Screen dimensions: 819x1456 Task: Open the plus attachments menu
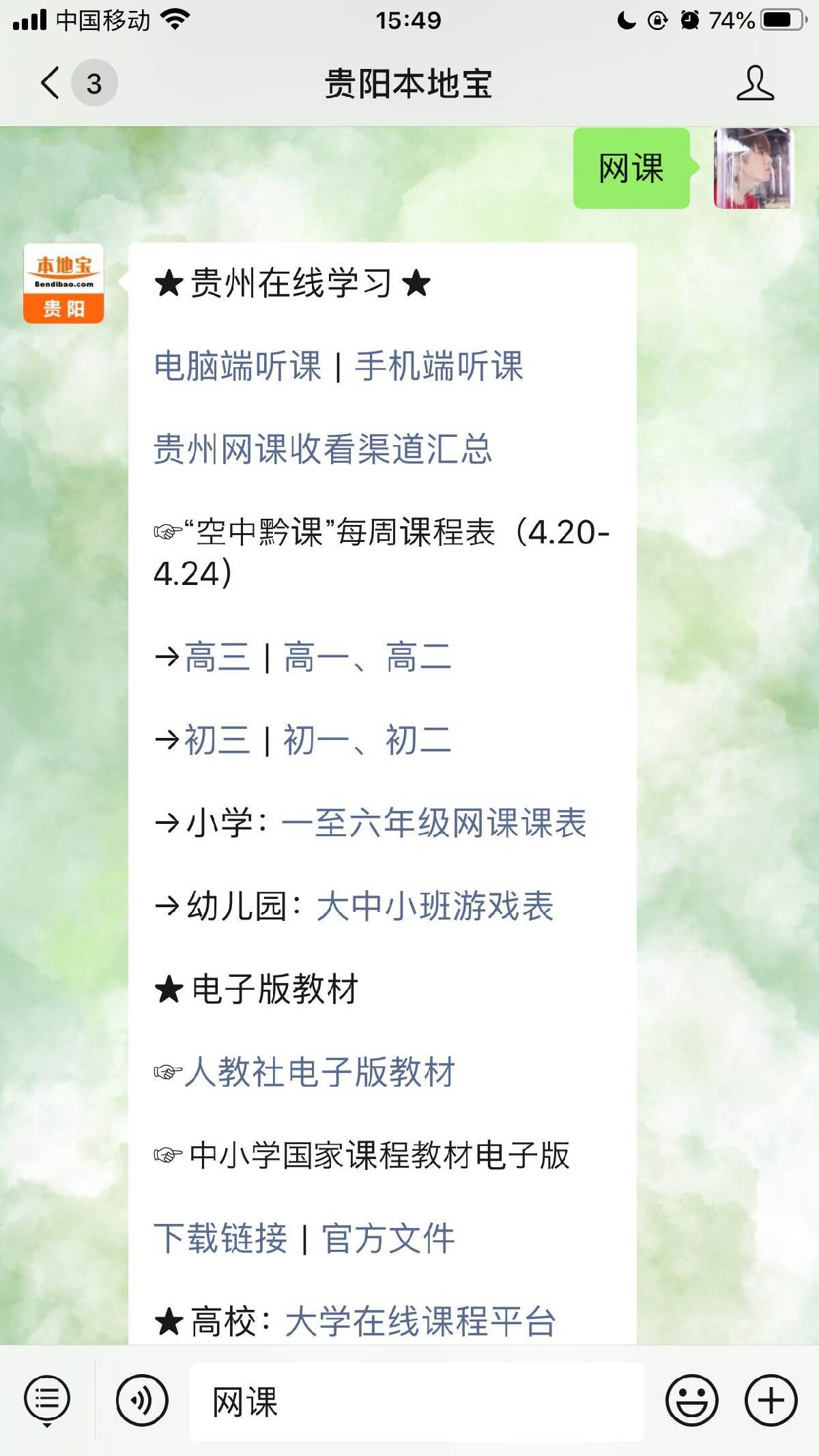pos(771,1401)
